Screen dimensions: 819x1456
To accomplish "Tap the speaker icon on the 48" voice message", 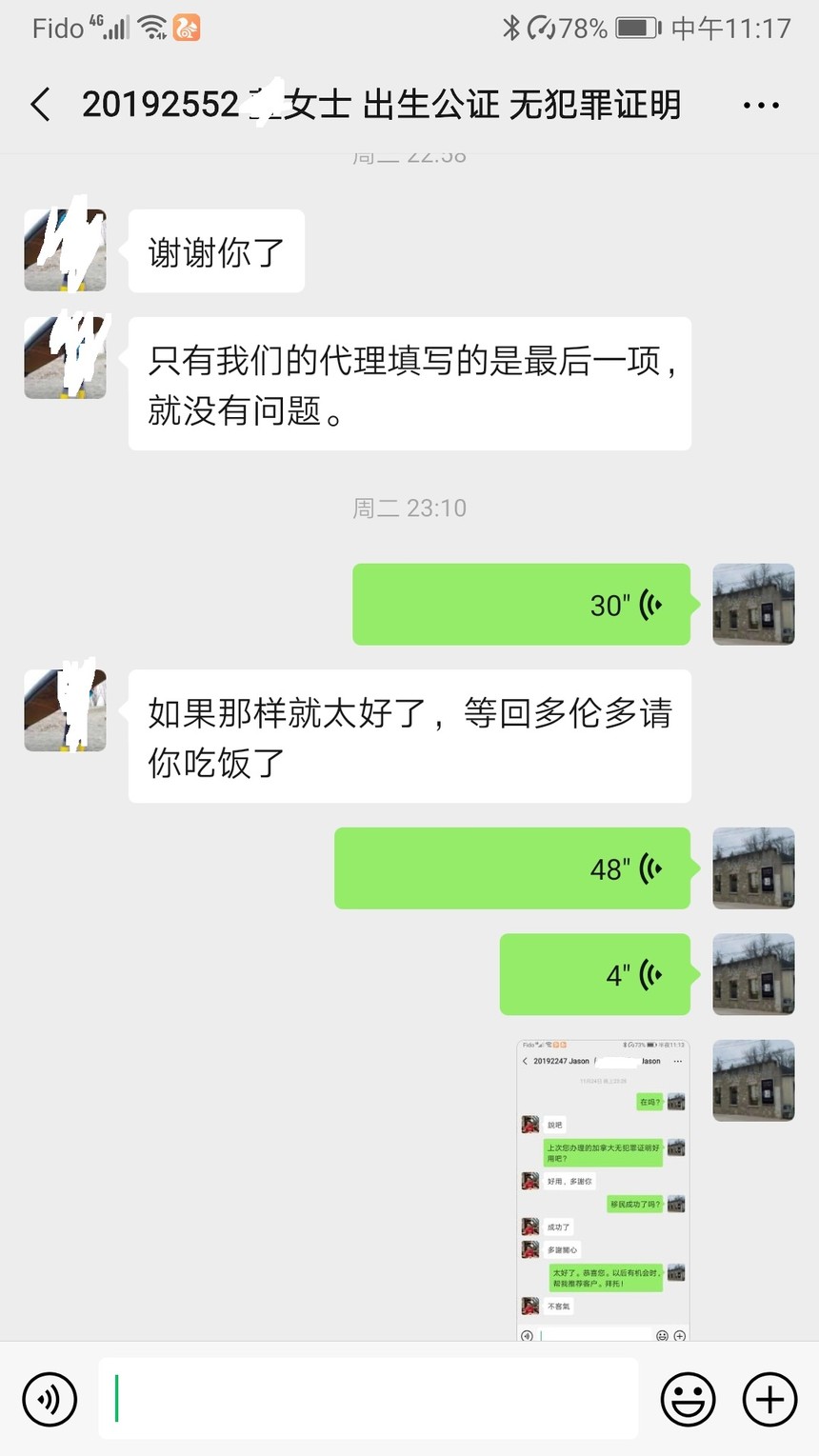I will pyautogui.click(x=649, y=868).
